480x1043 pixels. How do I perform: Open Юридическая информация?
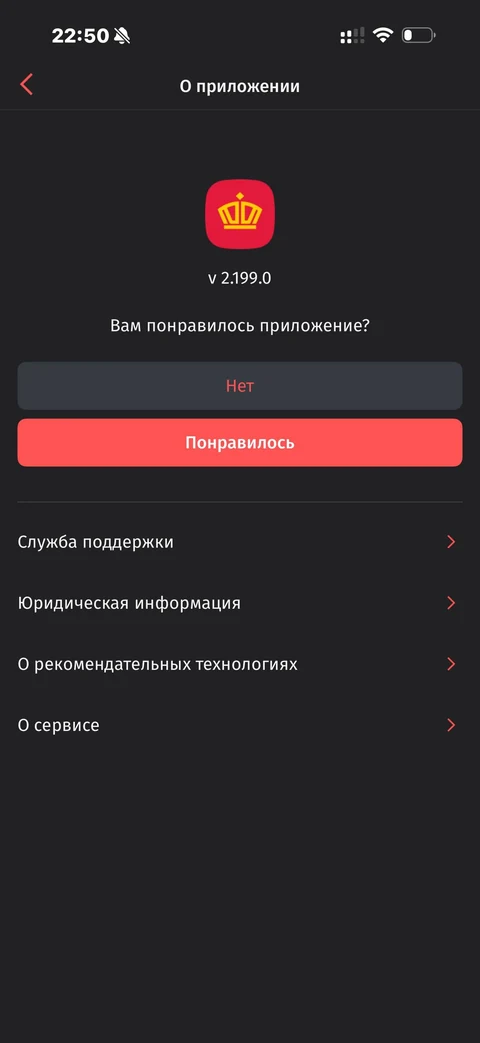239,603
